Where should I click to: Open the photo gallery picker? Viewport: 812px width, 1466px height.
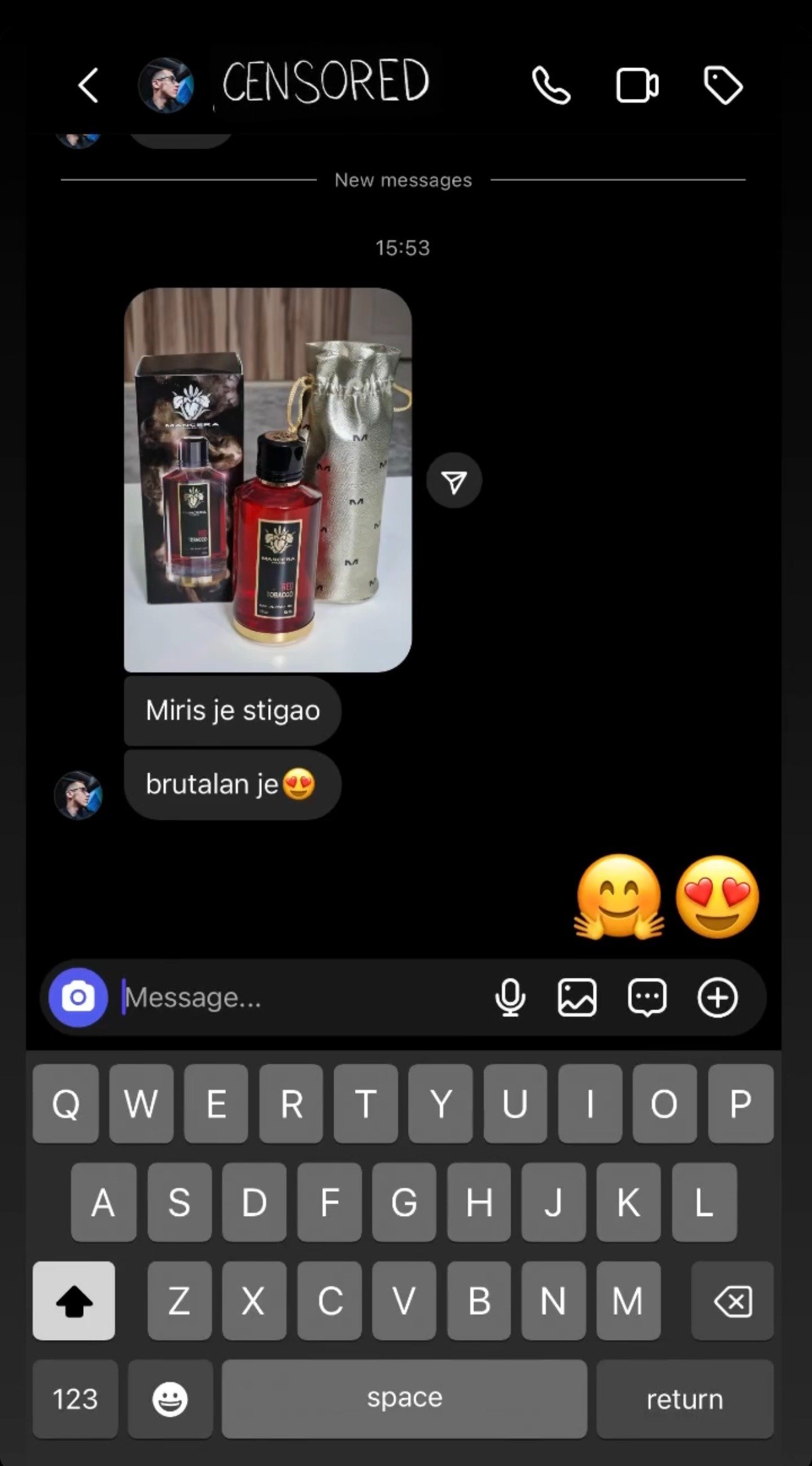click(577, 997)
